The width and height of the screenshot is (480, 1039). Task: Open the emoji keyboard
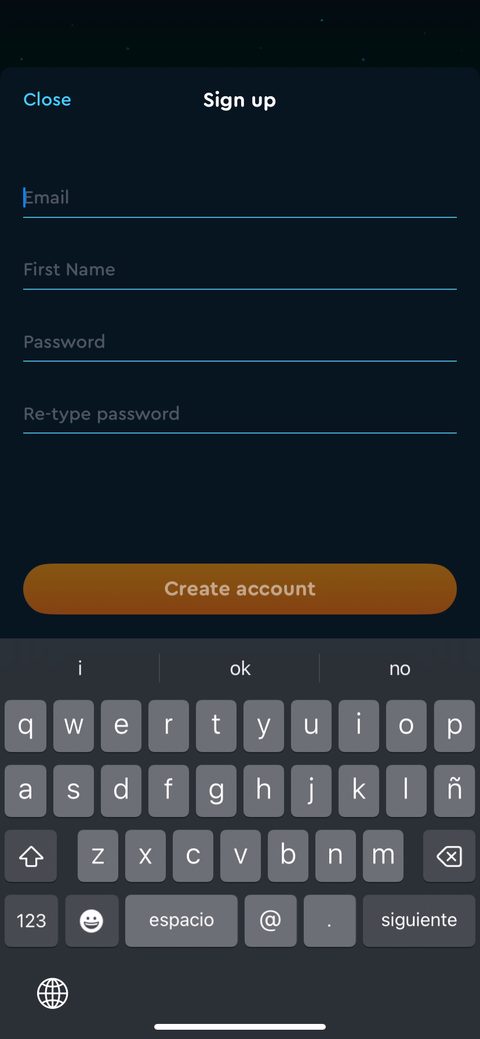point(91,920)
